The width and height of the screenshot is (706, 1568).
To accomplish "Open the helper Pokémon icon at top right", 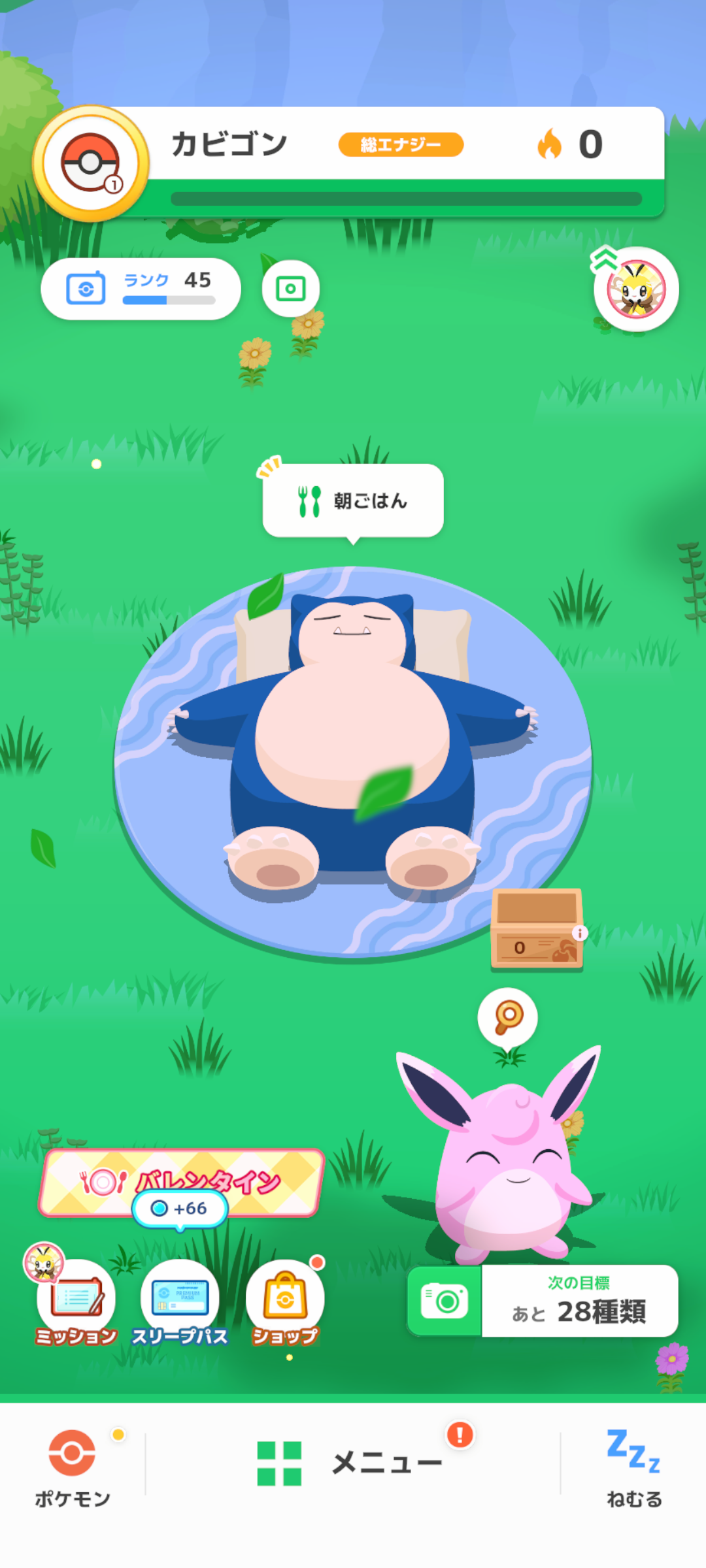I will tap(636, 289).
